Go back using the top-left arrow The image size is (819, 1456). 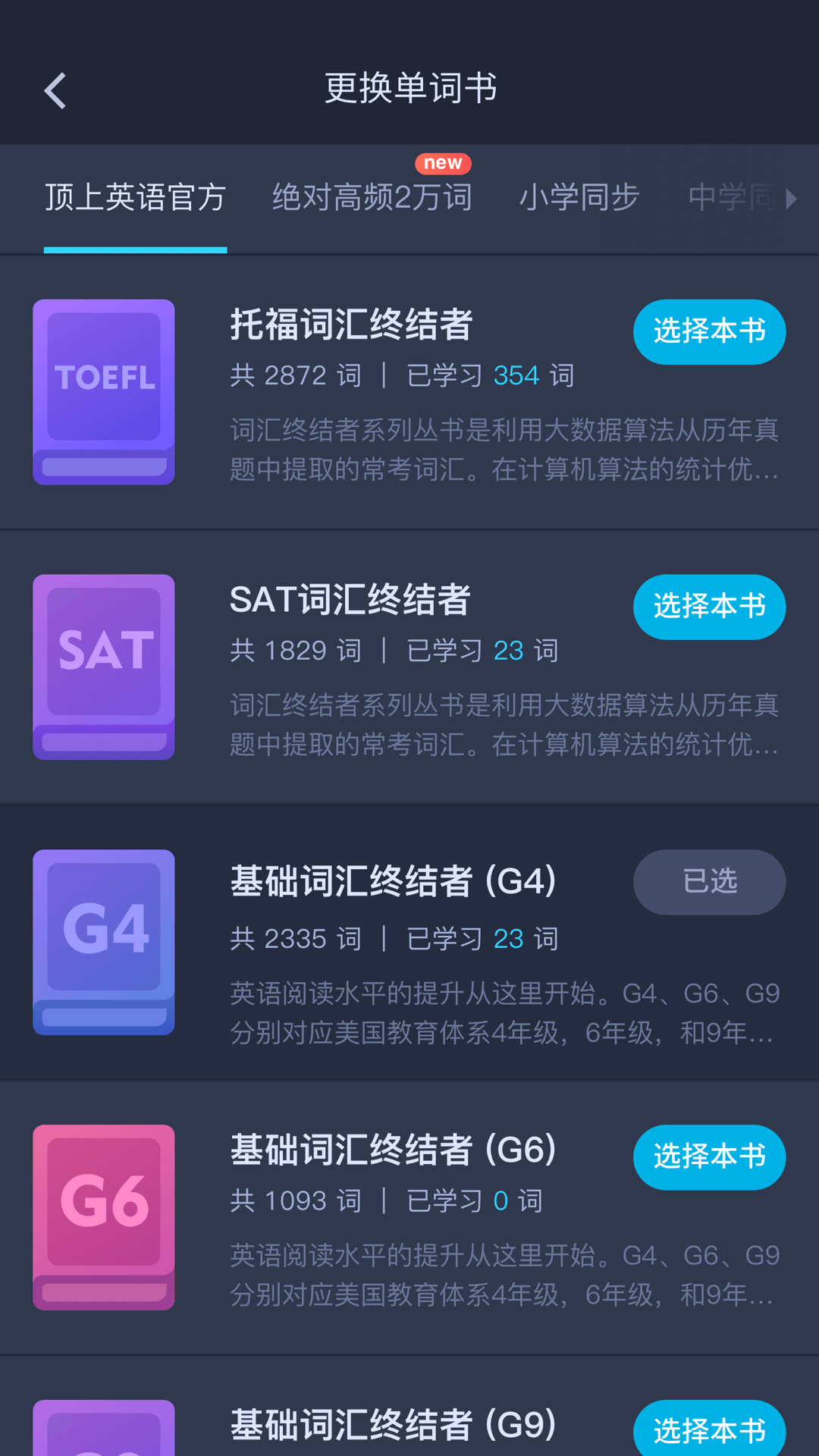point(55,91)
